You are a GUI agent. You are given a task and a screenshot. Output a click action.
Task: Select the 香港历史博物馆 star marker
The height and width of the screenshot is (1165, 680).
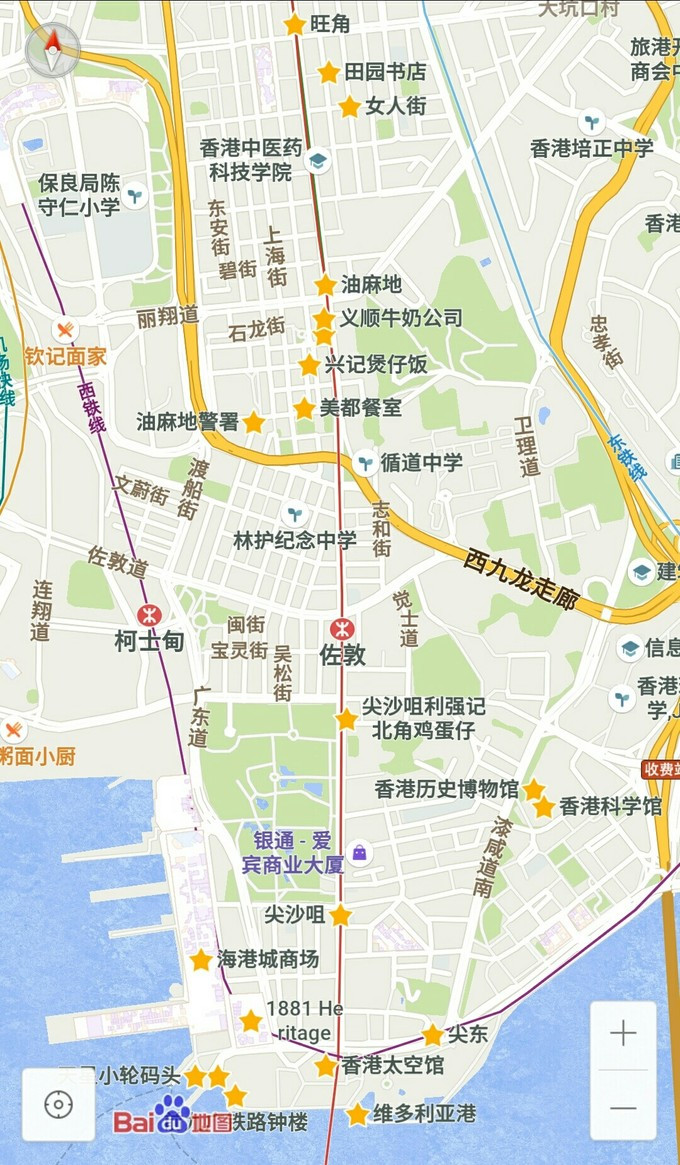(x=533, y=789)
